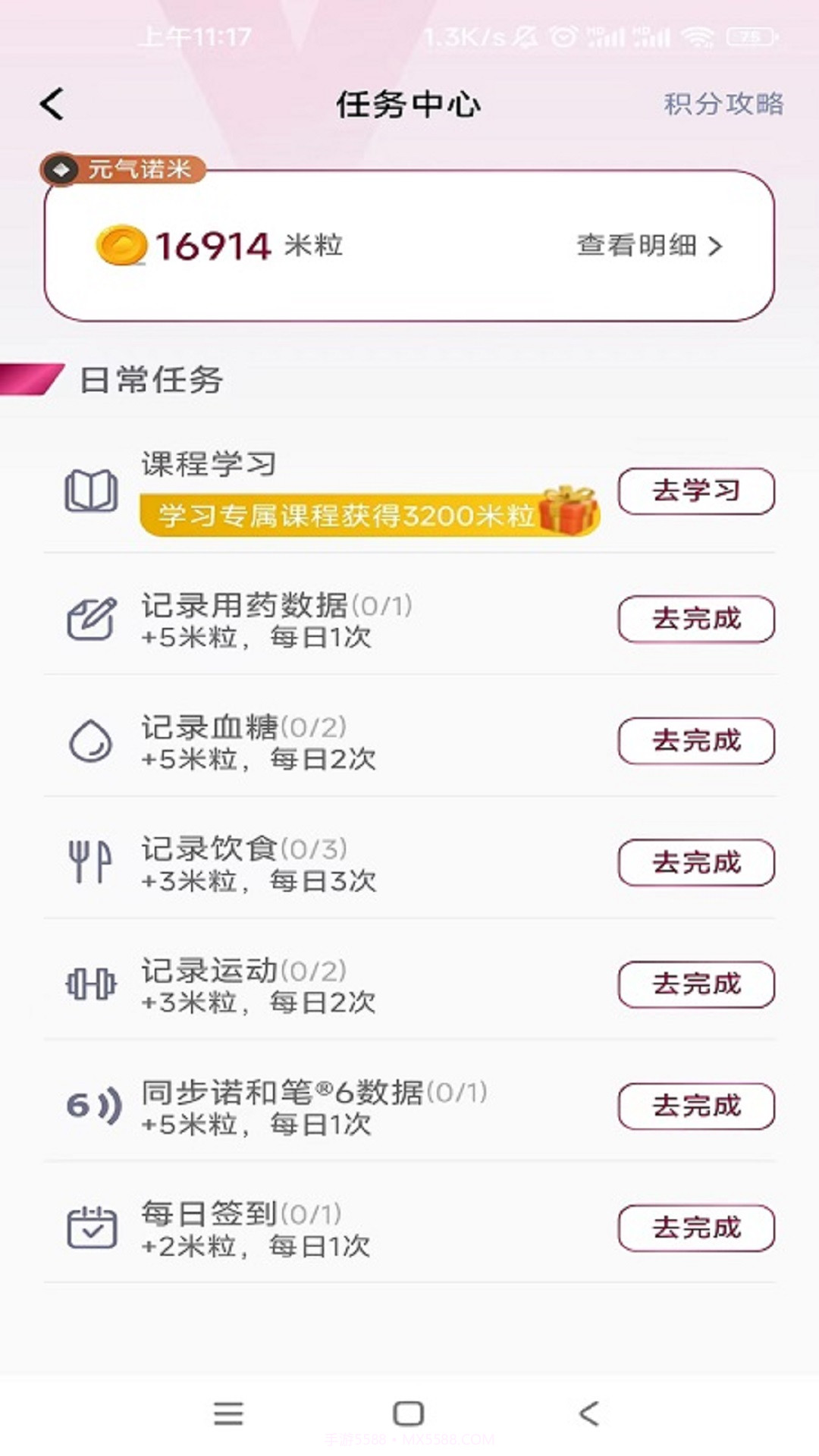Select the fork and knife icon for 记录饮食
This screenshot has width=819, height=1456.
pos(91,863)
